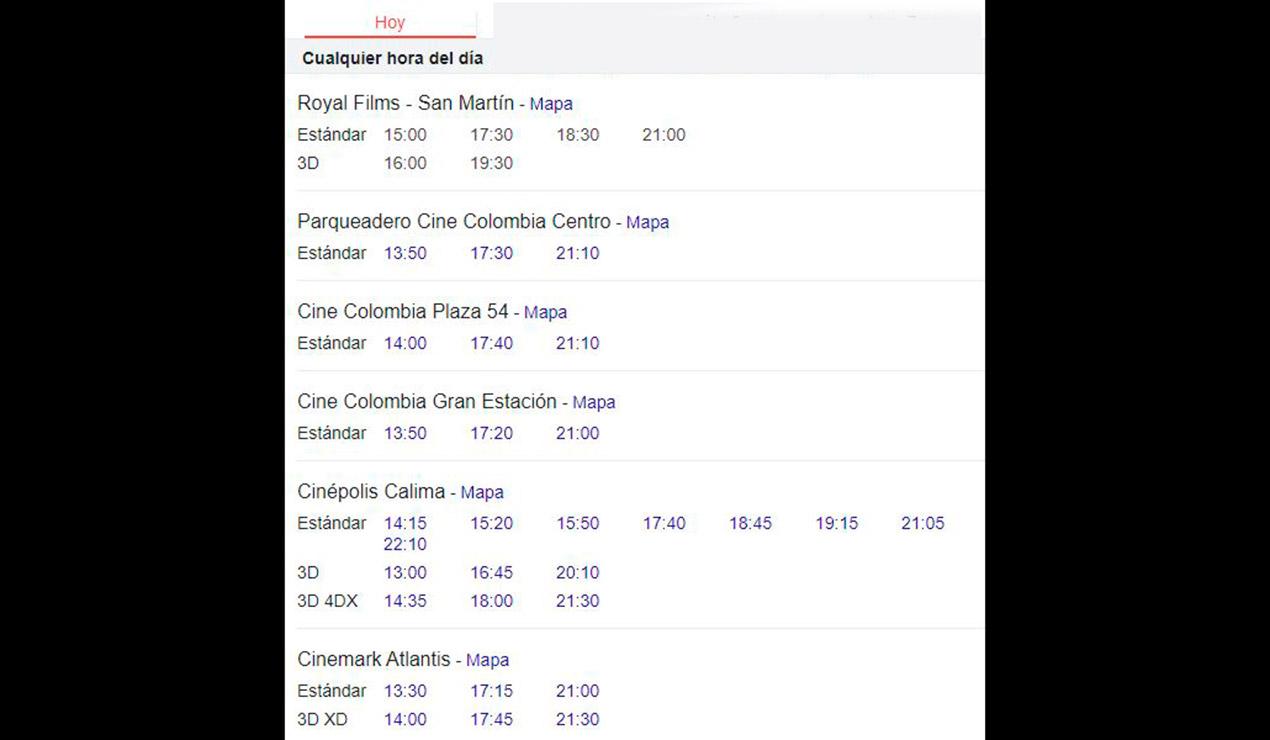Open map for Cine Colombia Plaza 54
Screen dimensions: 1270x740
tap(545, 312)
